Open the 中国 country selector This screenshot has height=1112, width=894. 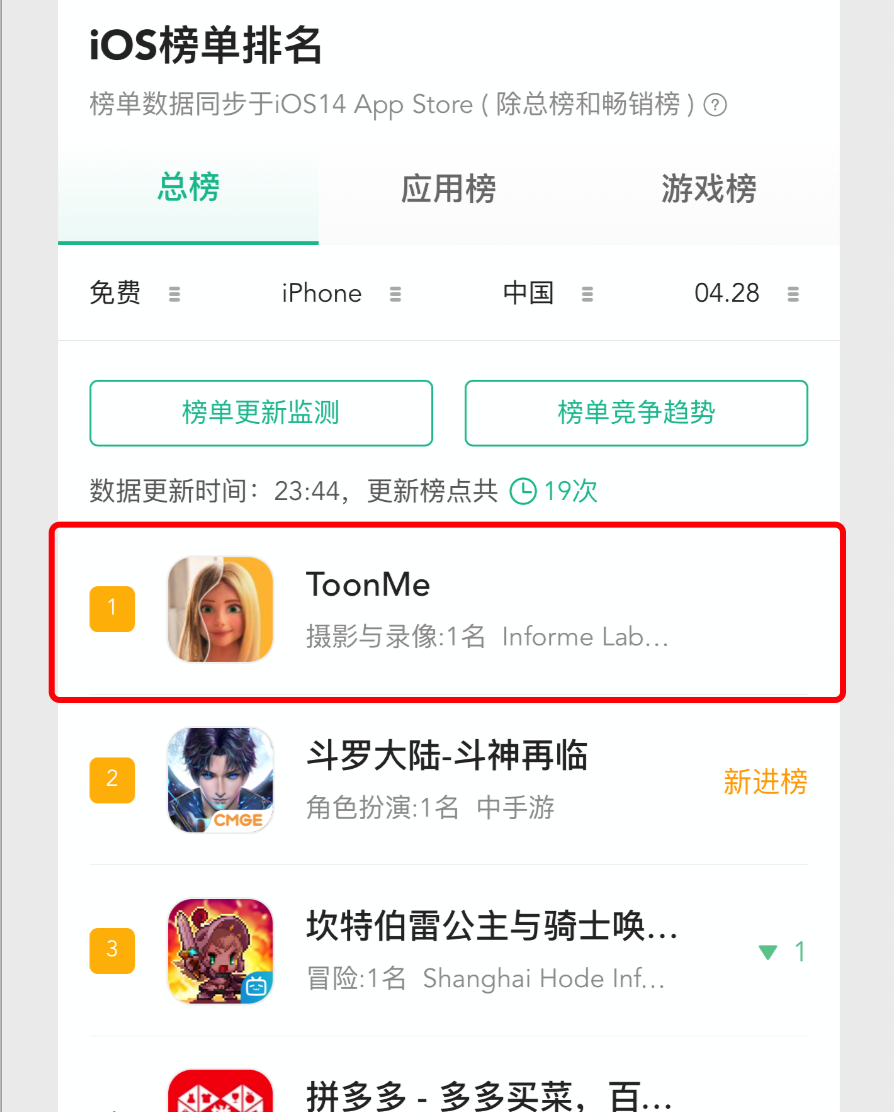547,294
